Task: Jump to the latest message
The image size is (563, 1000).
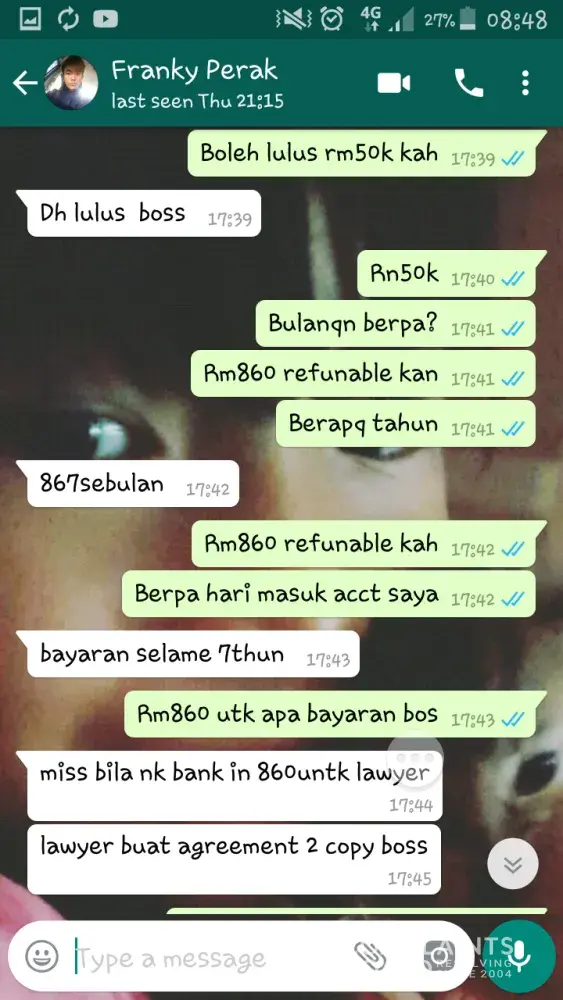Action: [513, 864]
